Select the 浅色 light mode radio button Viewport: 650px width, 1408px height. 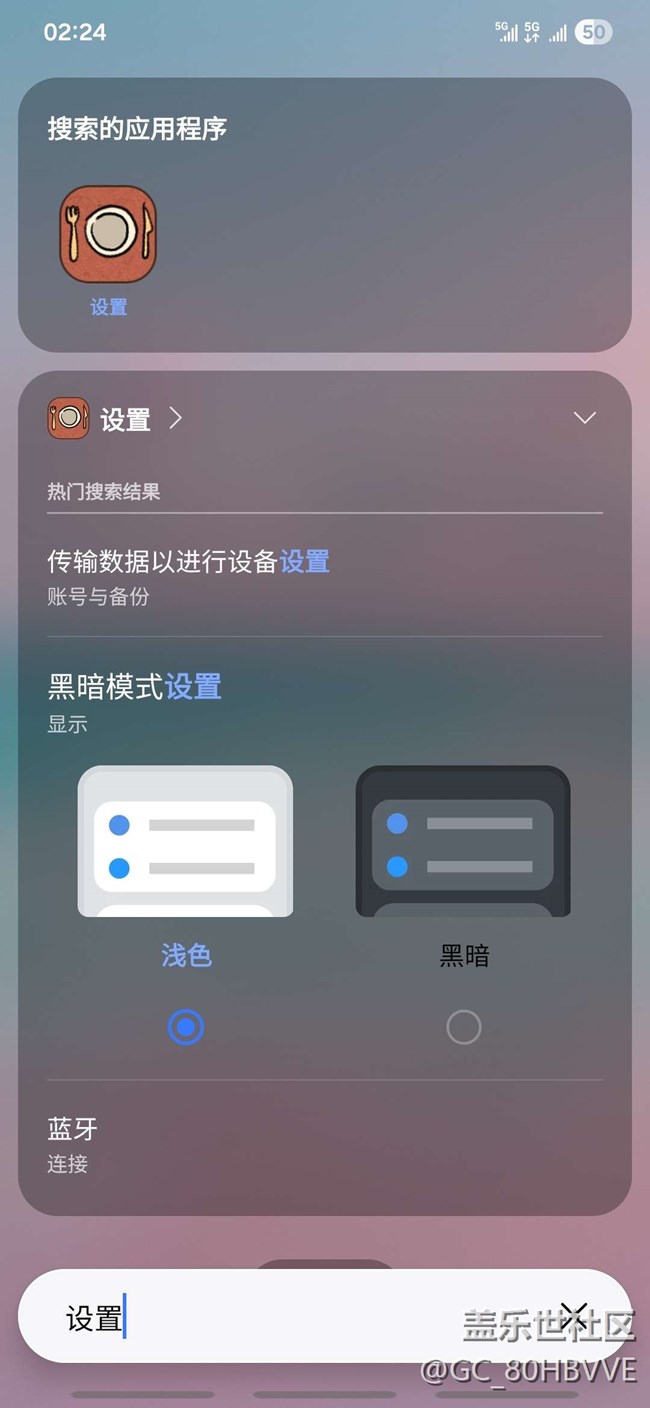186,1027
